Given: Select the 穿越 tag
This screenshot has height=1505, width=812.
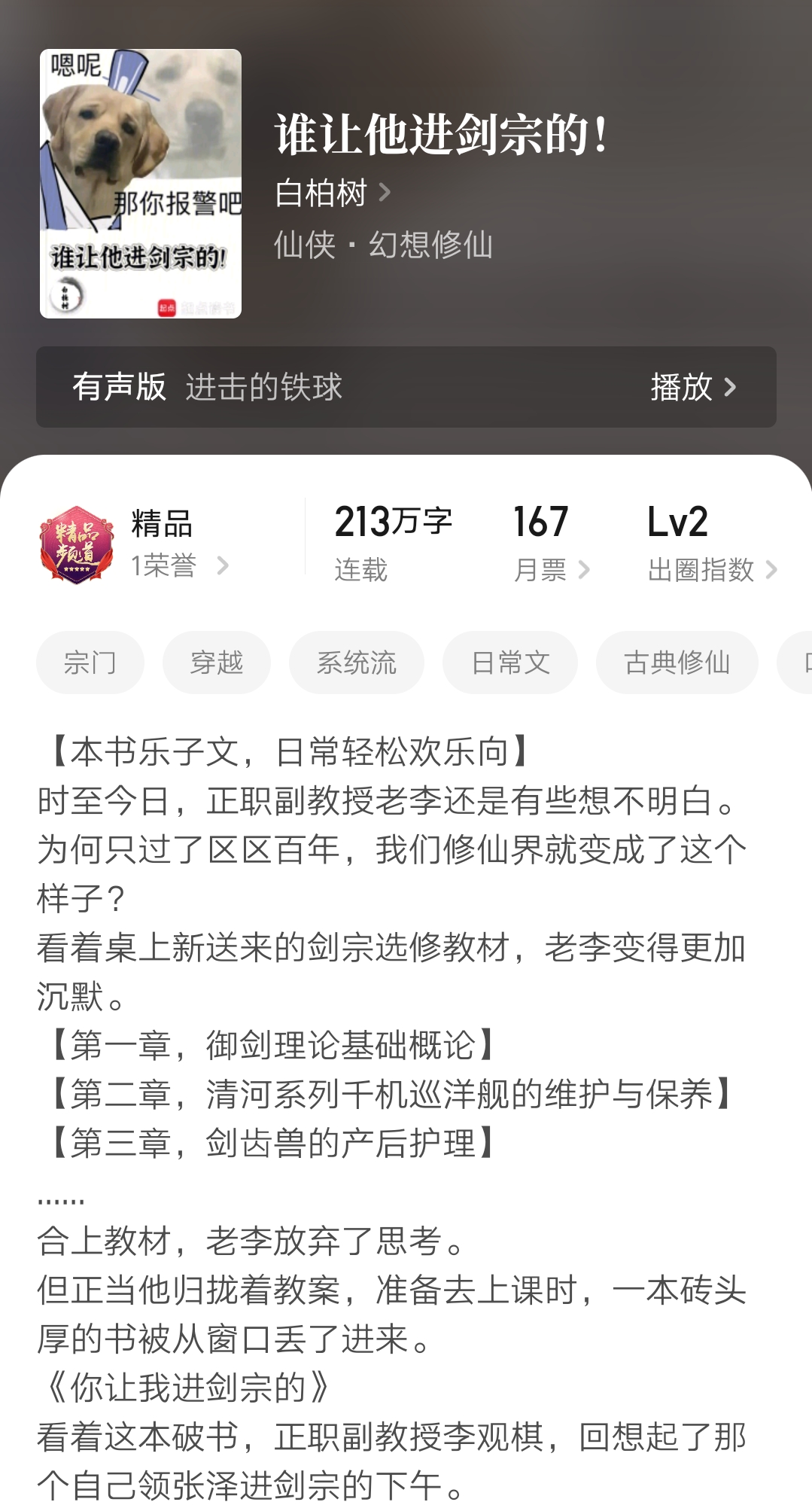Looking at the screenshot, I should pos(216,663).
